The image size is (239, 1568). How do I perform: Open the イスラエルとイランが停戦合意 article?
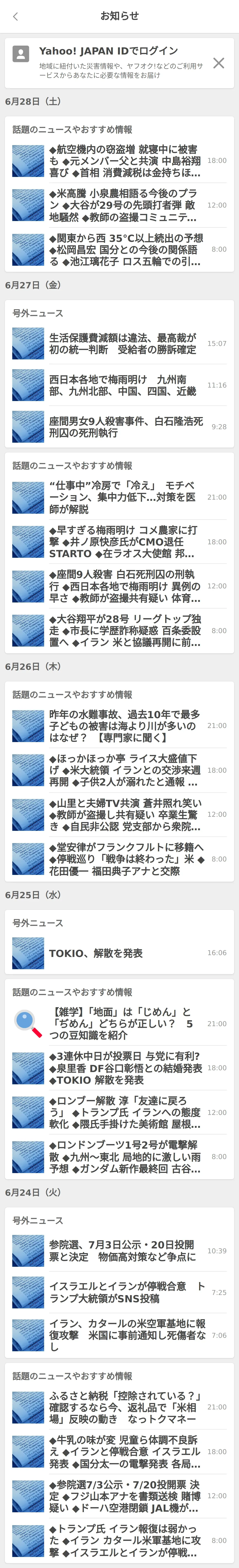(125, 1292)
